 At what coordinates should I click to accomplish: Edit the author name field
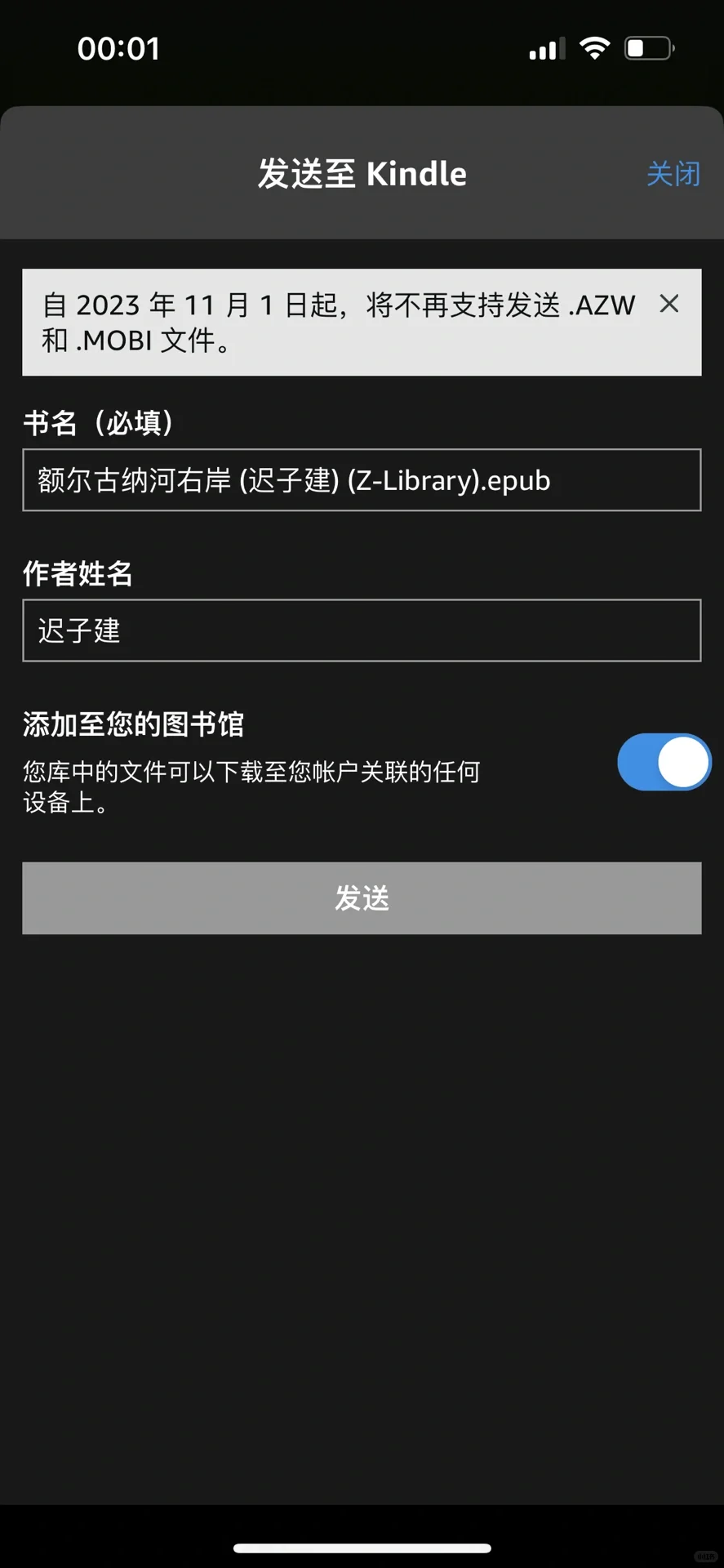point(362,630)
